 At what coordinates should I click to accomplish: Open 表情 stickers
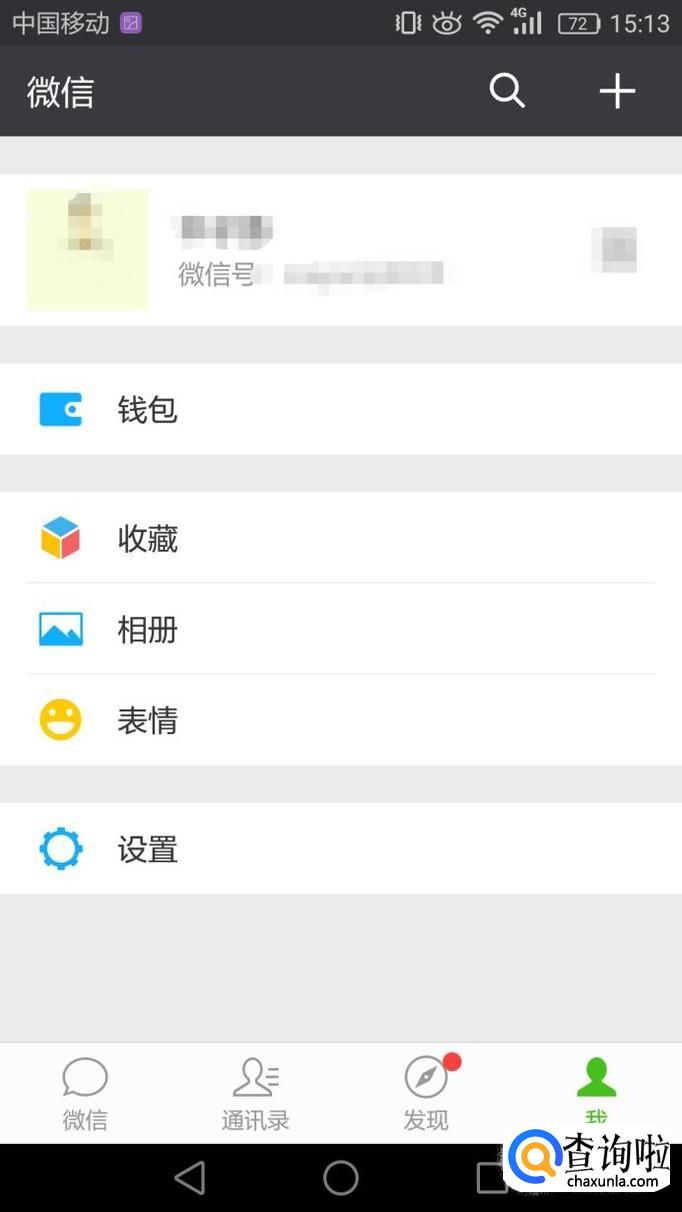coord(340,720)
